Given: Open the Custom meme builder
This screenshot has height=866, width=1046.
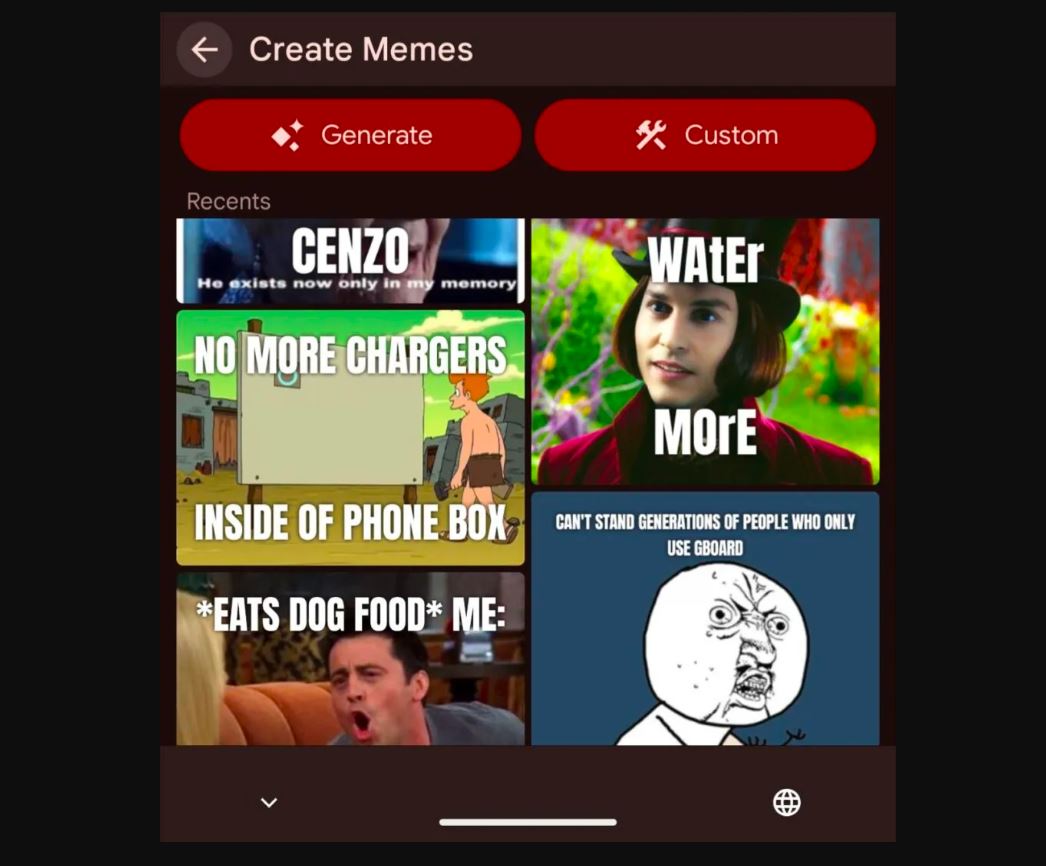Looking at the screenshot, I should 705,135.
